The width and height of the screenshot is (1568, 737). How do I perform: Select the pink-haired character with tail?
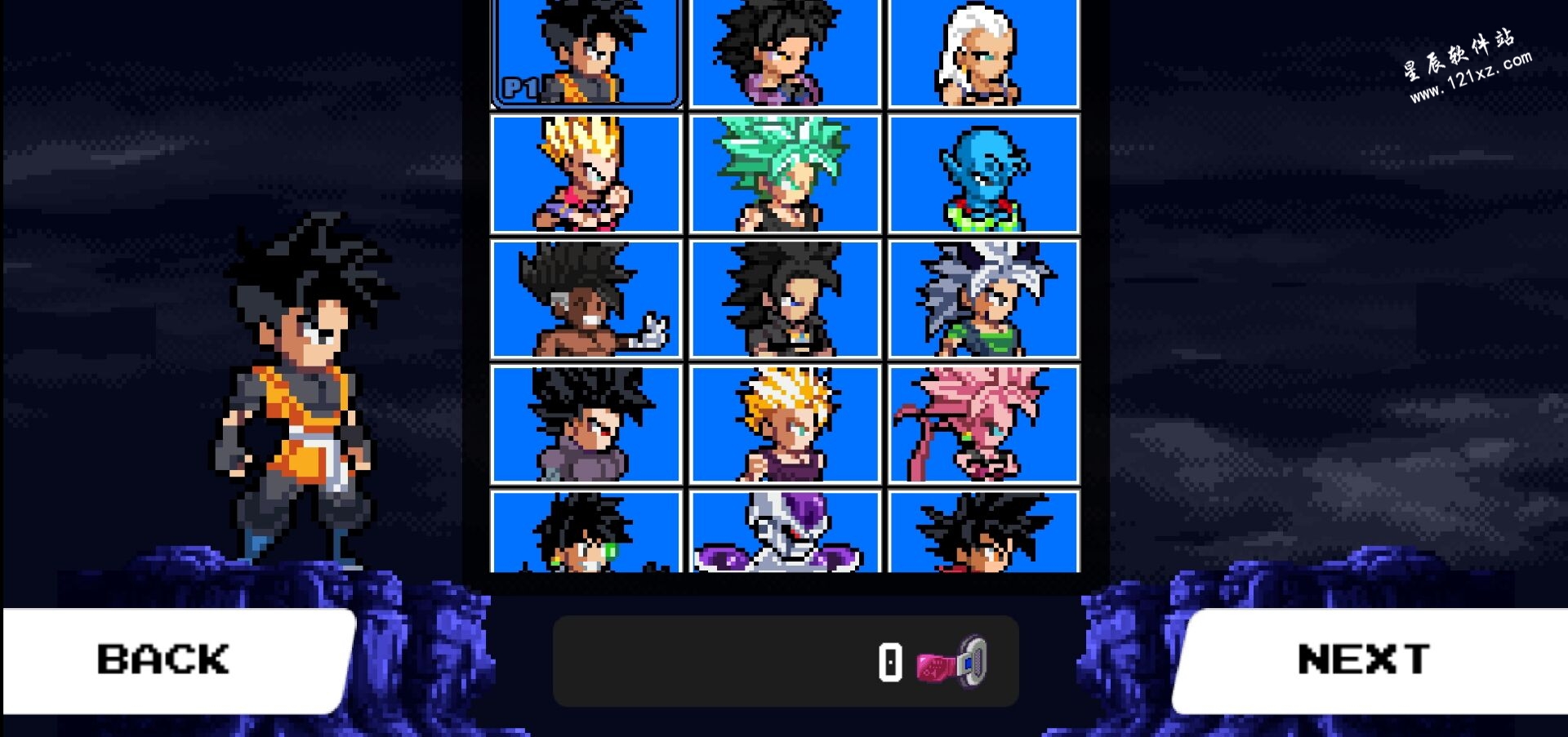pos(983,424)
